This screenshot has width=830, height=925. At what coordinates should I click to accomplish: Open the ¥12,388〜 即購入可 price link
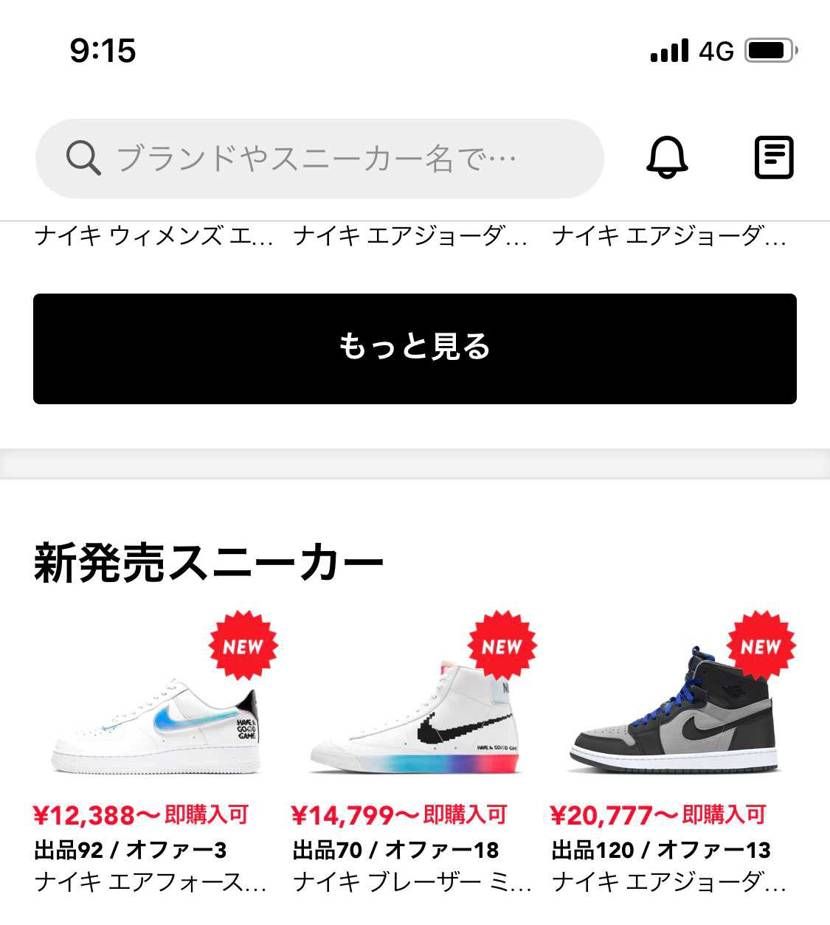[142, 815]
